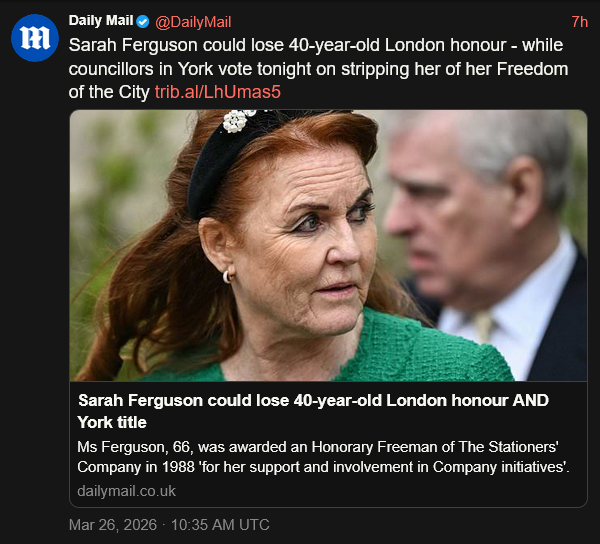This screenshot has height=544, width=600.
Task: Tap the Daily Mail display name
Action: pyautogui.click(x=100, y=22)
